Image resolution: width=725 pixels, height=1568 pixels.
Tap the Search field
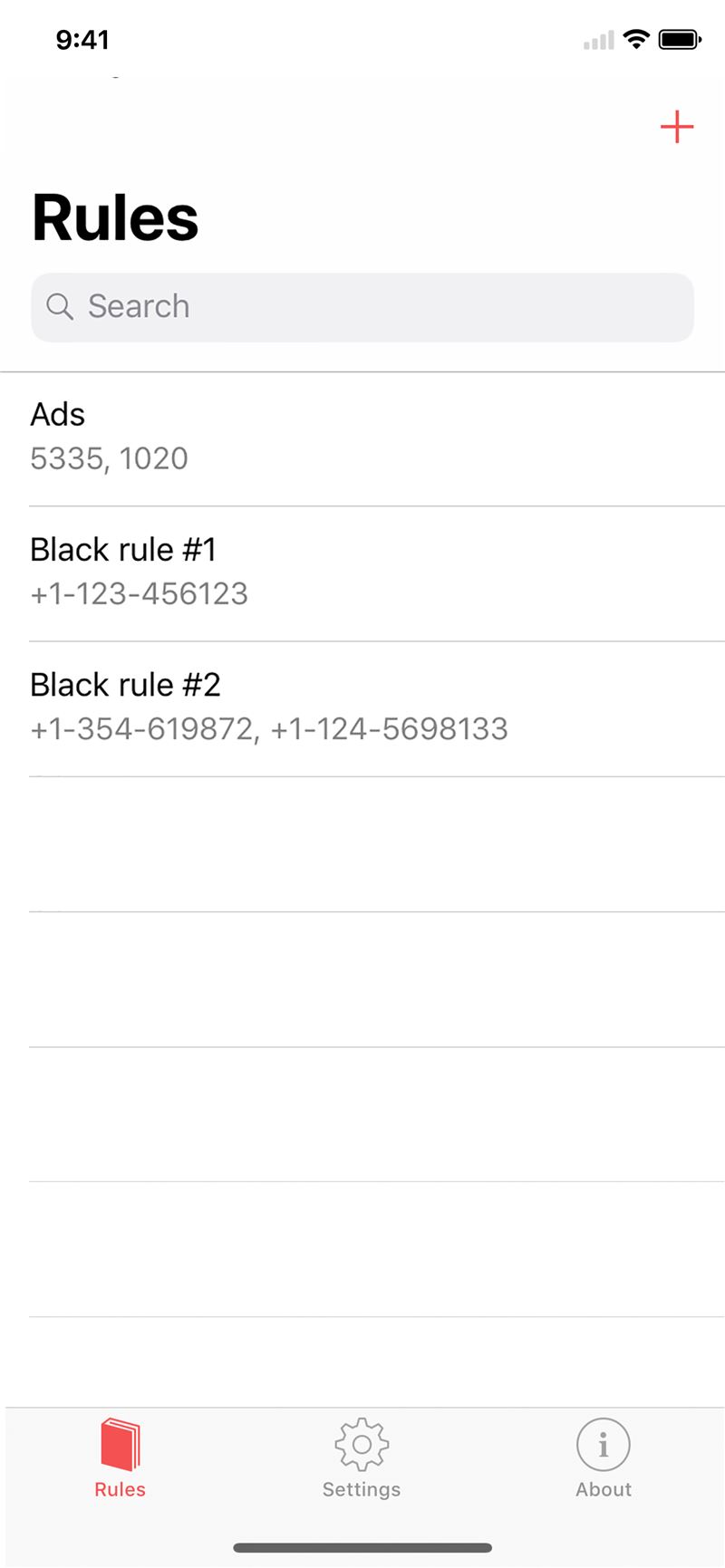click(x=362, y=307)
